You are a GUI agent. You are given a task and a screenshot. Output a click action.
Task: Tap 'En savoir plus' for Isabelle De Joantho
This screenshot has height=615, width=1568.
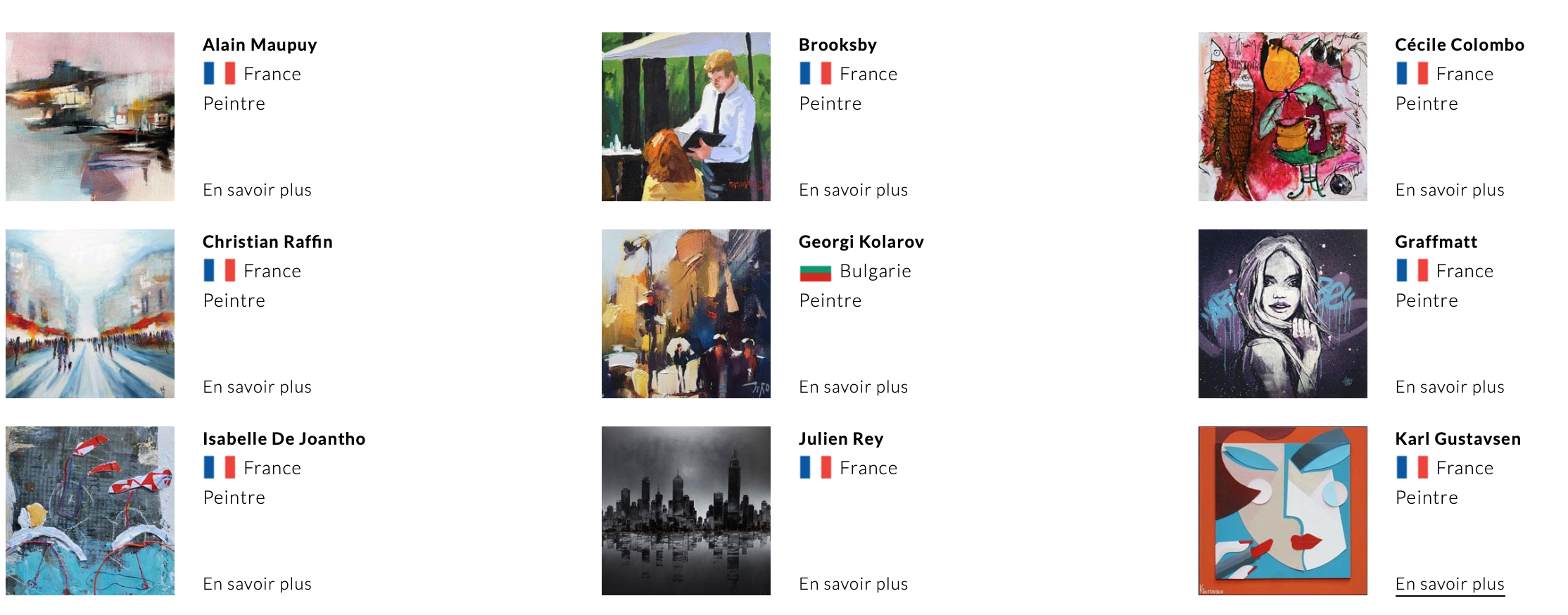[x=257, y=584]
